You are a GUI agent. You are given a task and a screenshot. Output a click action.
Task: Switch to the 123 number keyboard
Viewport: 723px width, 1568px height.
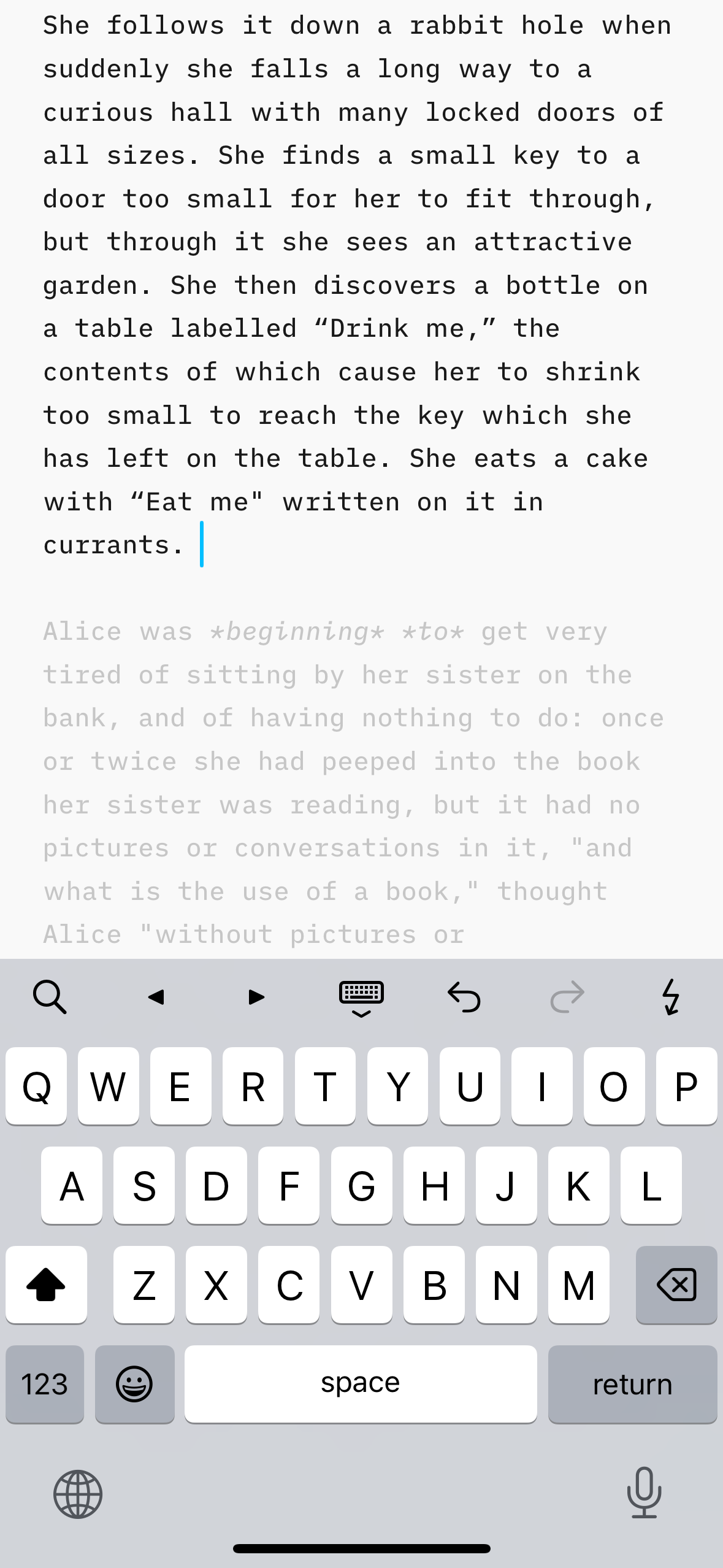[x=45, y=1384]
